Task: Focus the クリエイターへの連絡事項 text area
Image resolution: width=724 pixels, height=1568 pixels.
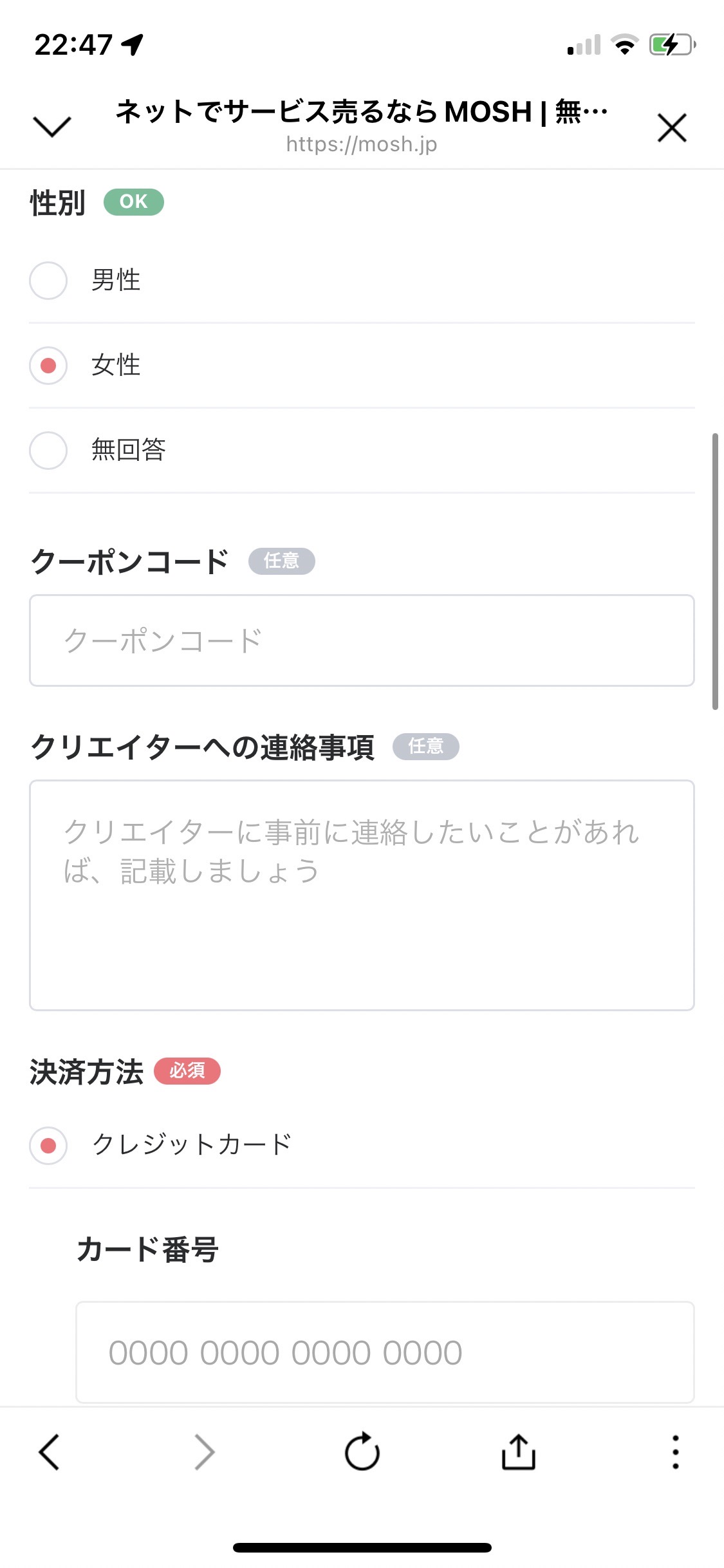Action: [362, 895]
